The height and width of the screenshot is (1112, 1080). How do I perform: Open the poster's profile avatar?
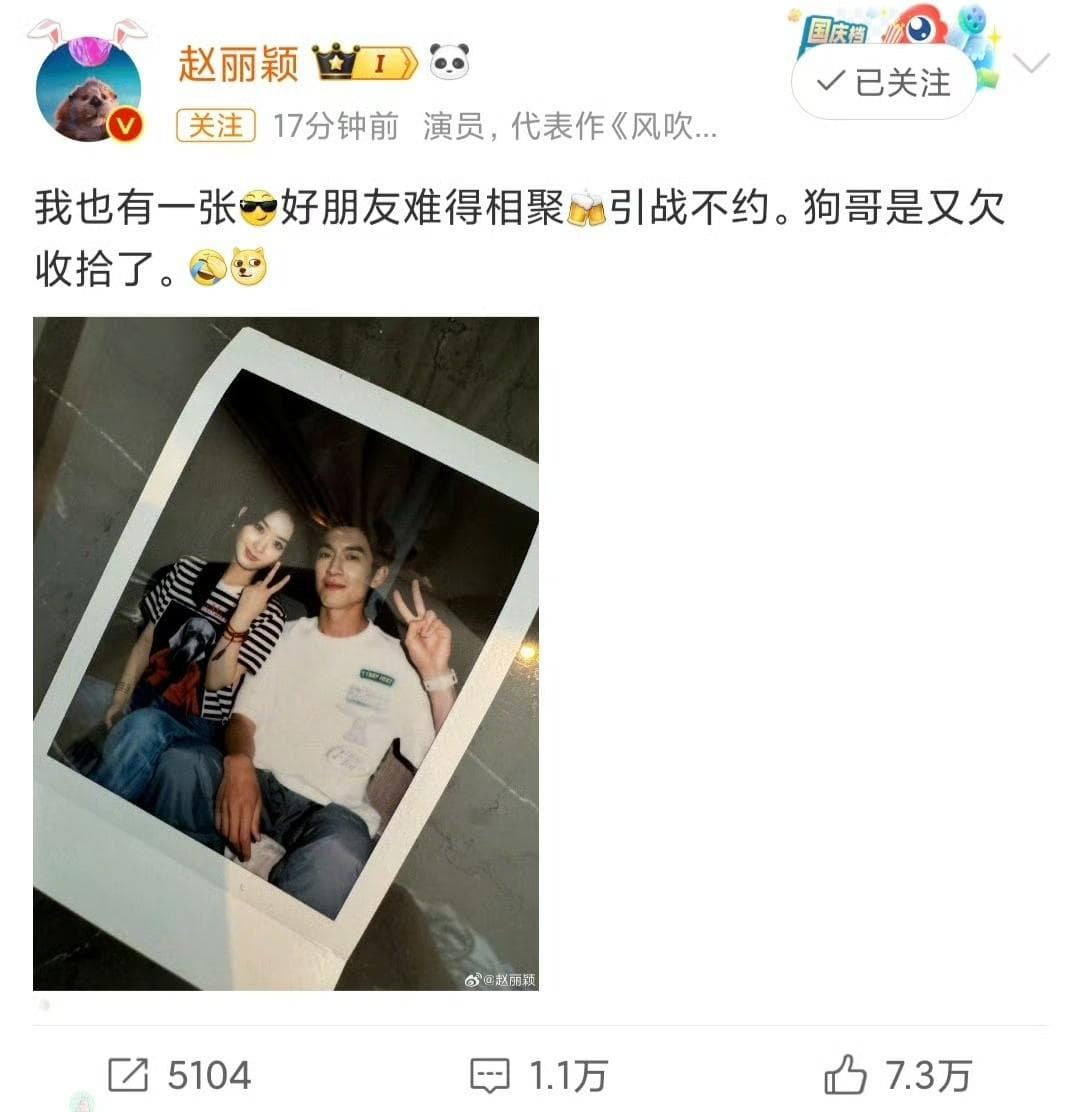(x=87, y=90)
